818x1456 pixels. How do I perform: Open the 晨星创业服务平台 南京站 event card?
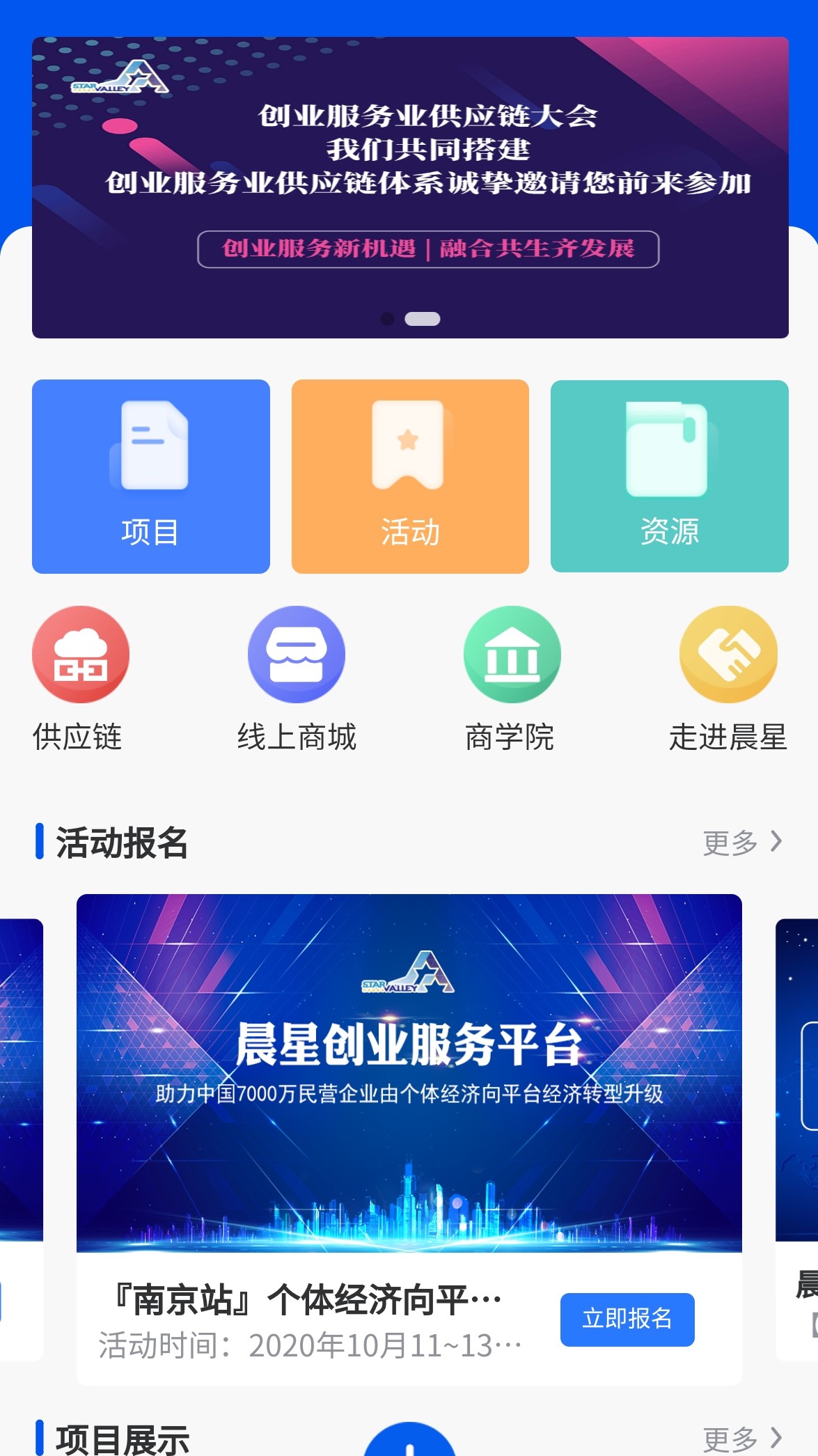point(409,1072)
